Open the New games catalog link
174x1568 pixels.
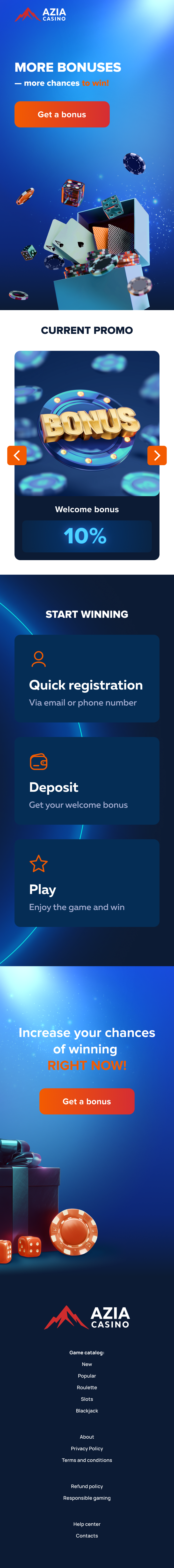pos(87,1364)
